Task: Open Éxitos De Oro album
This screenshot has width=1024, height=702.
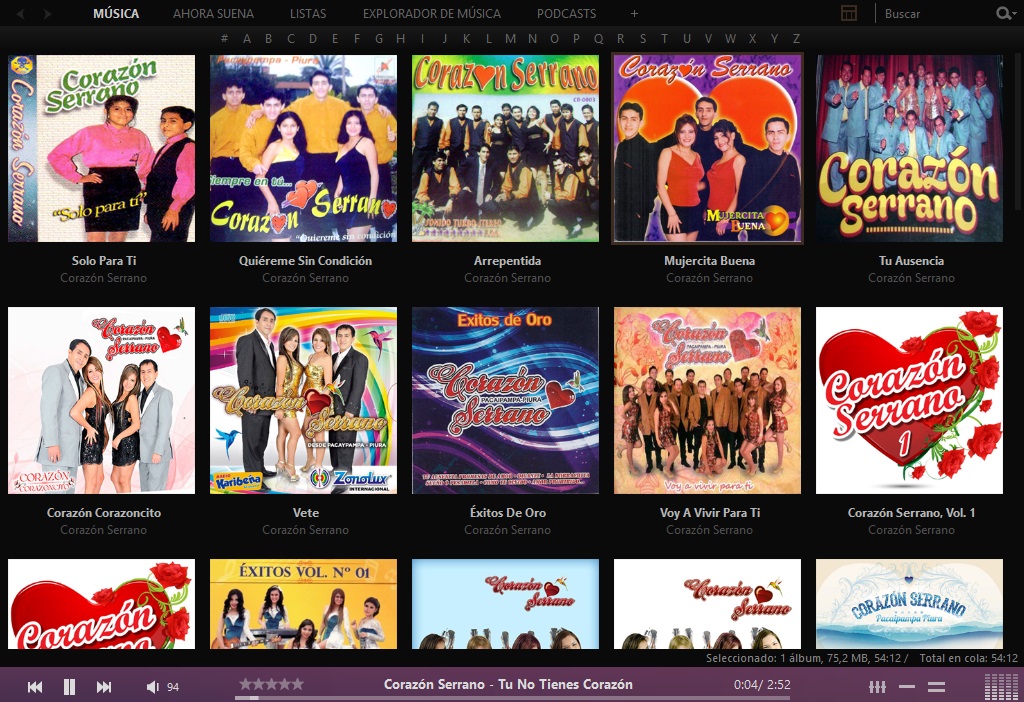Action: coord(506,400)
